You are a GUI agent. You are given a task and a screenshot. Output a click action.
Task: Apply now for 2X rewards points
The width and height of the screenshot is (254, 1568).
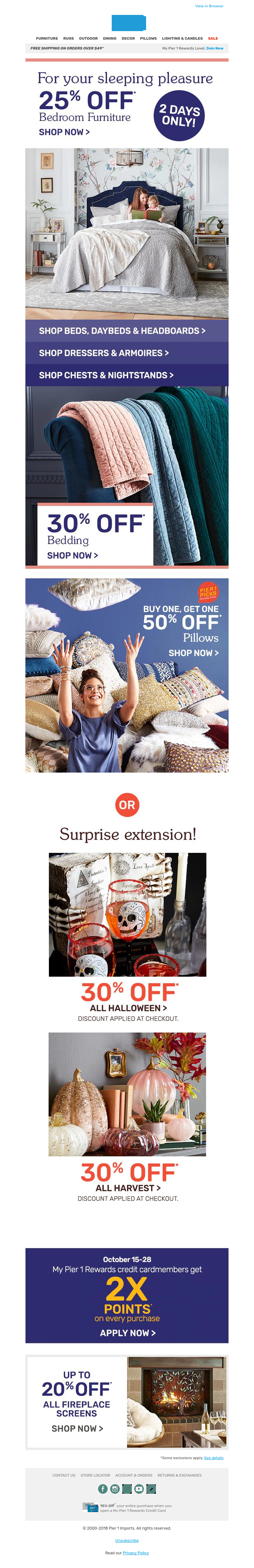(x=127, y=1333)
